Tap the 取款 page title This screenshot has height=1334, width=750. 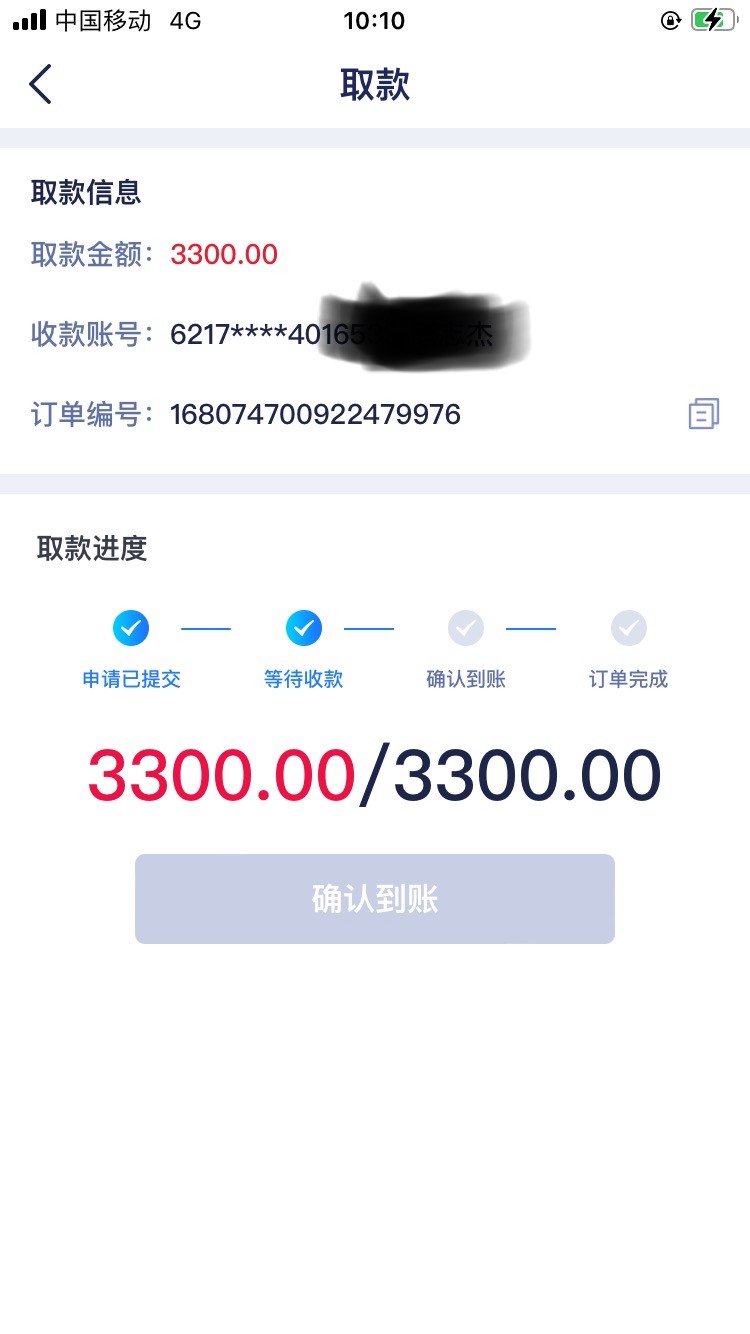[375, 85]
